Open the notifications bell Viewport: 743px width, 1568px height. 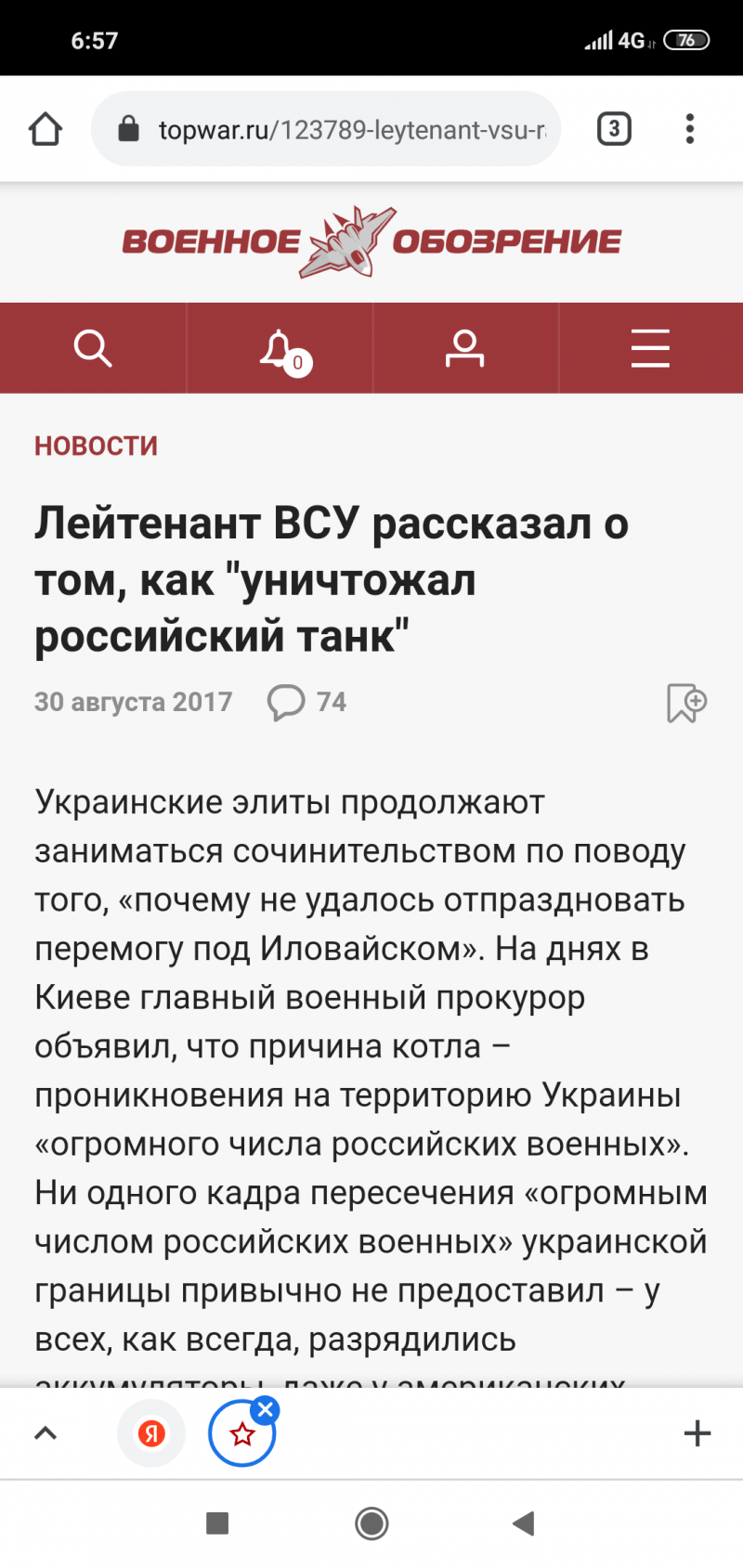[280, 349]
